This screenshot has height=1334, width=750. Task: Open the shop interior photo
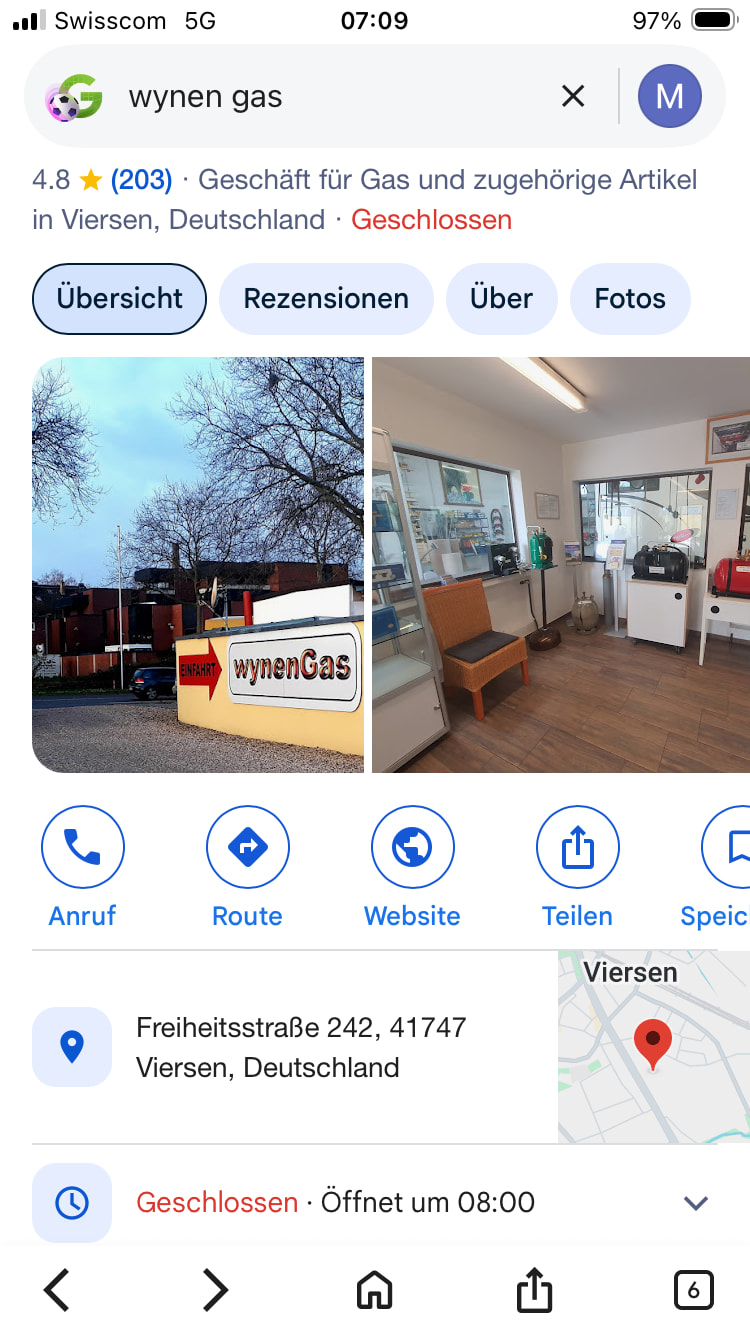(x=561, y=565)
